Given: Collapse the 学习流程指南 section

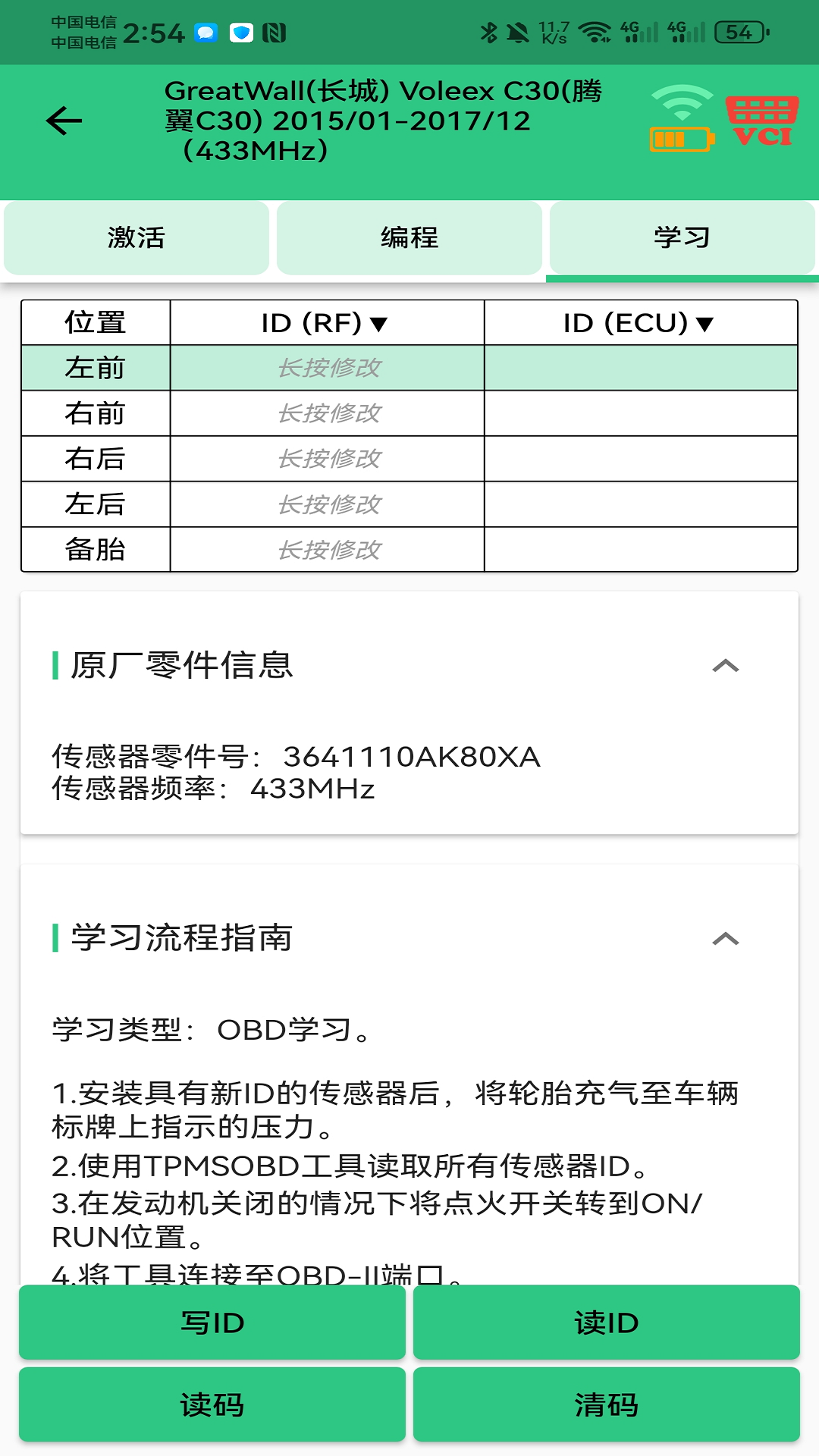Looking at the screenshot, I should coord(726,938).
